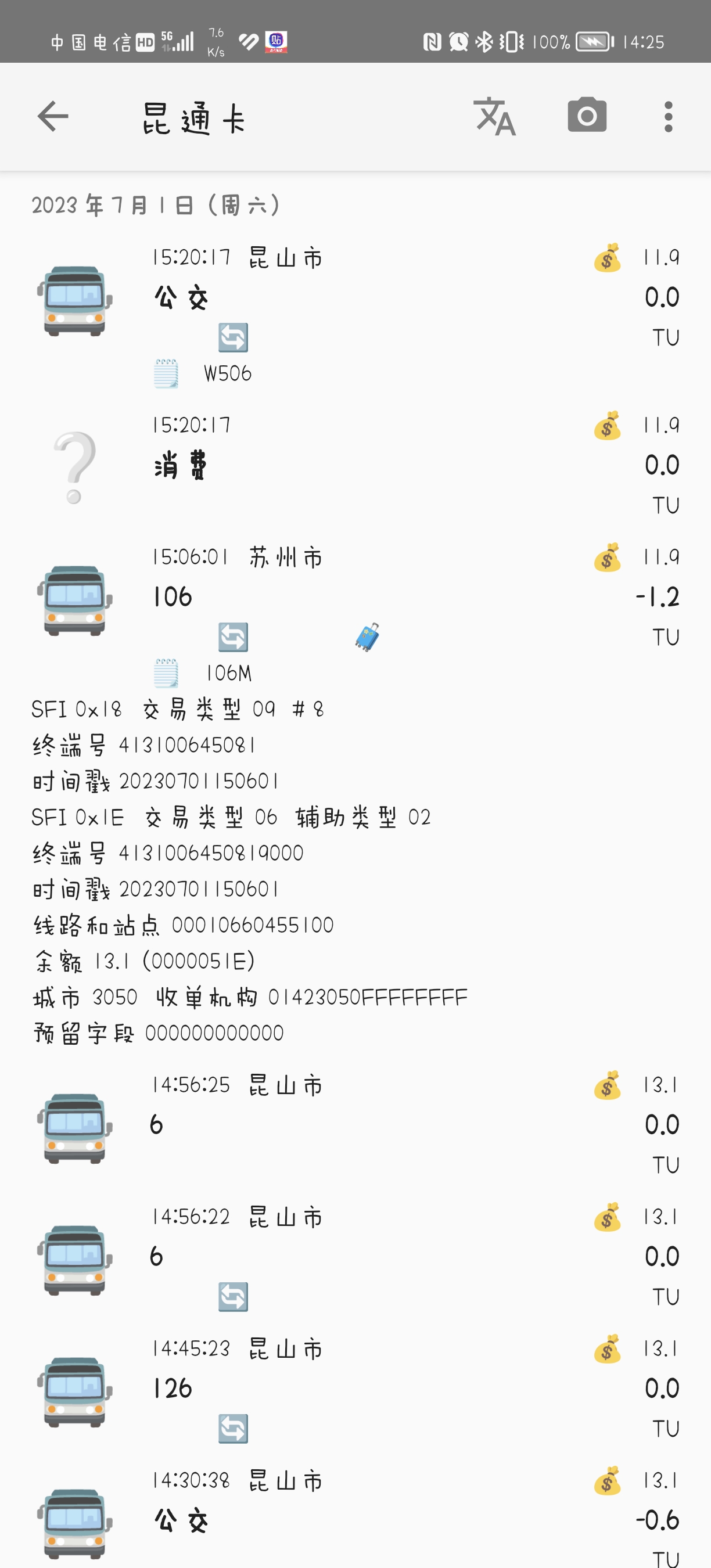Viewport: 711px width, 1568px height.
Task: Go back from the 昆通卡 screen
Action: (x=53, y=116)
